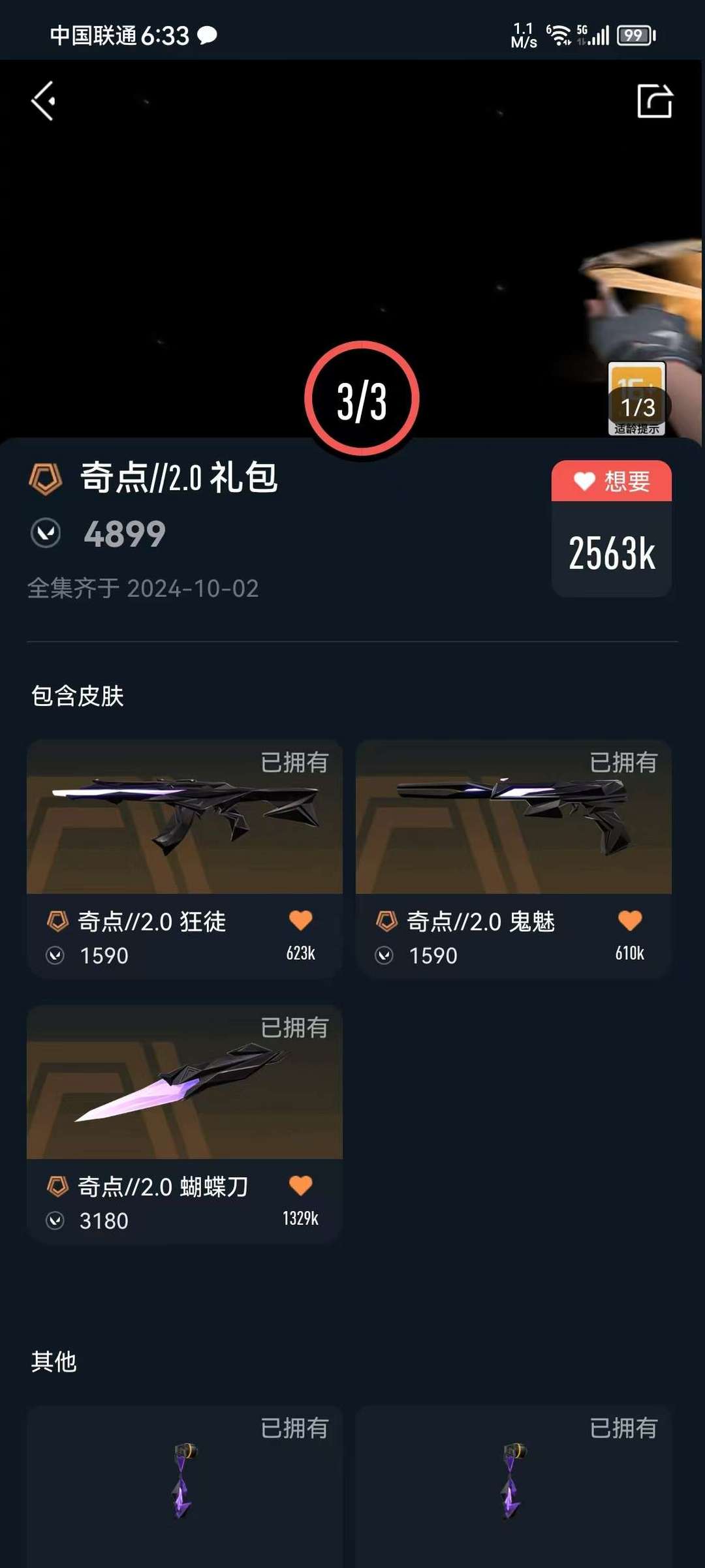The height and width of the screenshot is (1568, 705).
Task: Tap the Valorant points icon beside 4899
Action: click(46, 534)
